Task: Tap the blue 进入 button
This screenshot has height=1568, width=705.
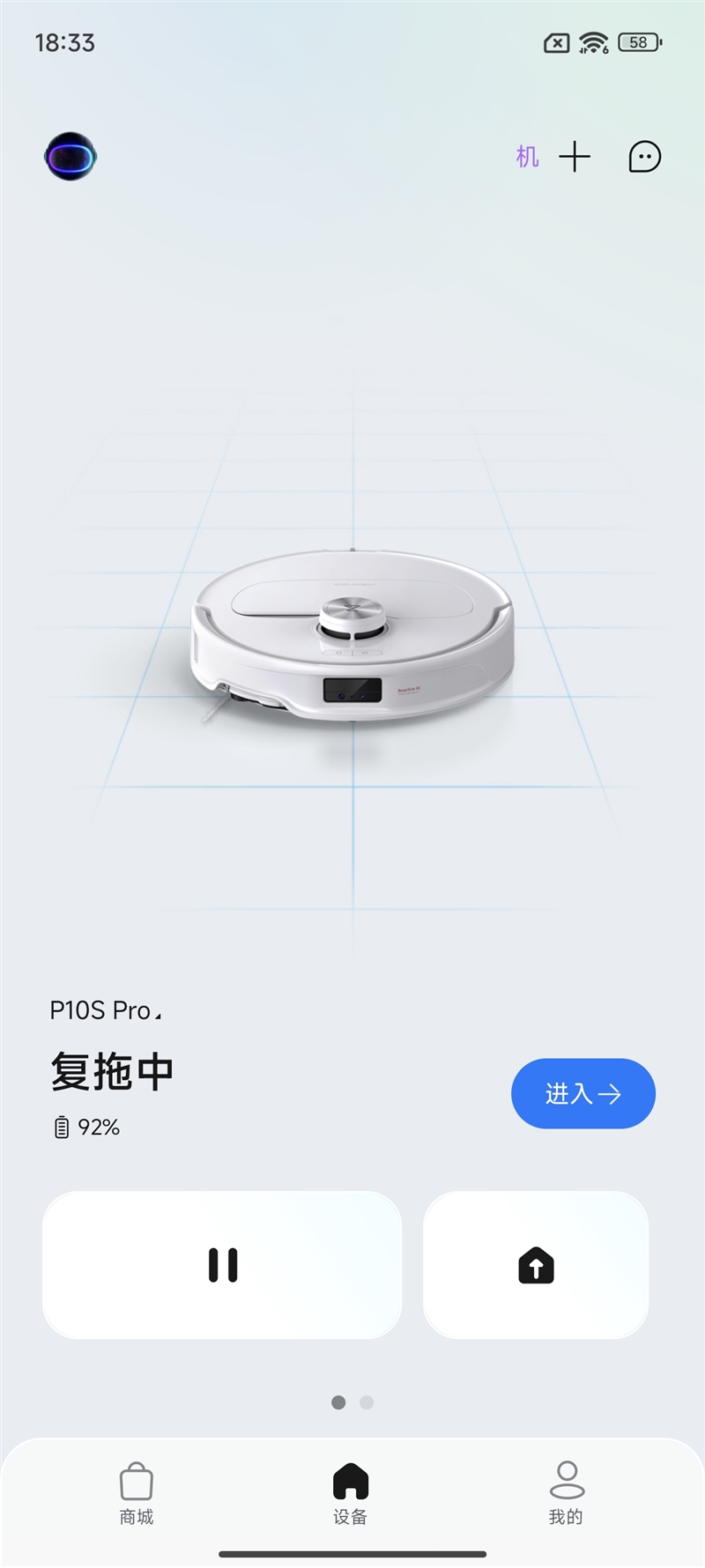Action: [583, 1093]
